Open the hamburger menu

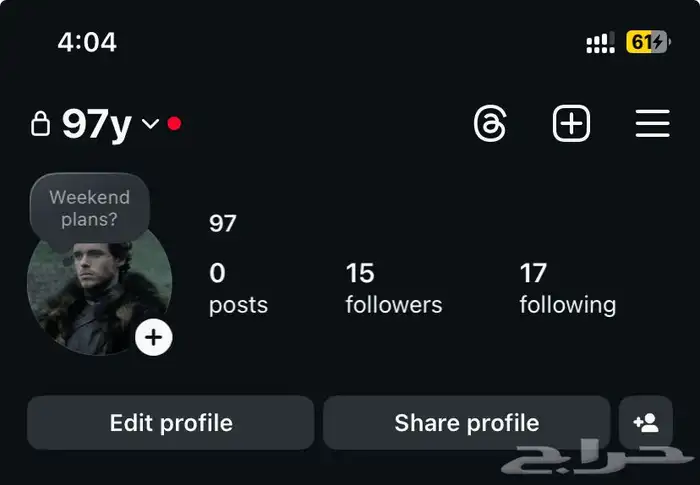click(x=652, y=124)
